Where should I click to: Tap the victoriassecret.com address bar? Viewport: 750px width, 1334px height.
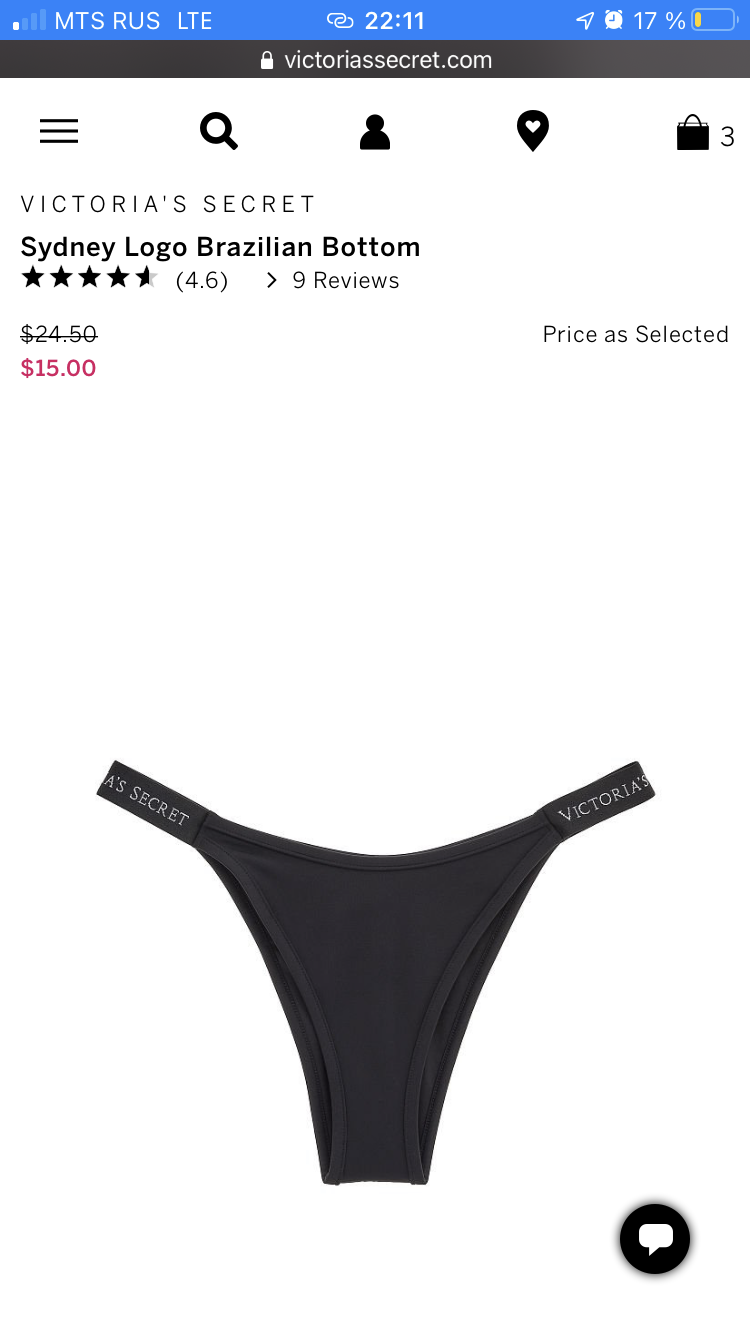click(375, 60)
